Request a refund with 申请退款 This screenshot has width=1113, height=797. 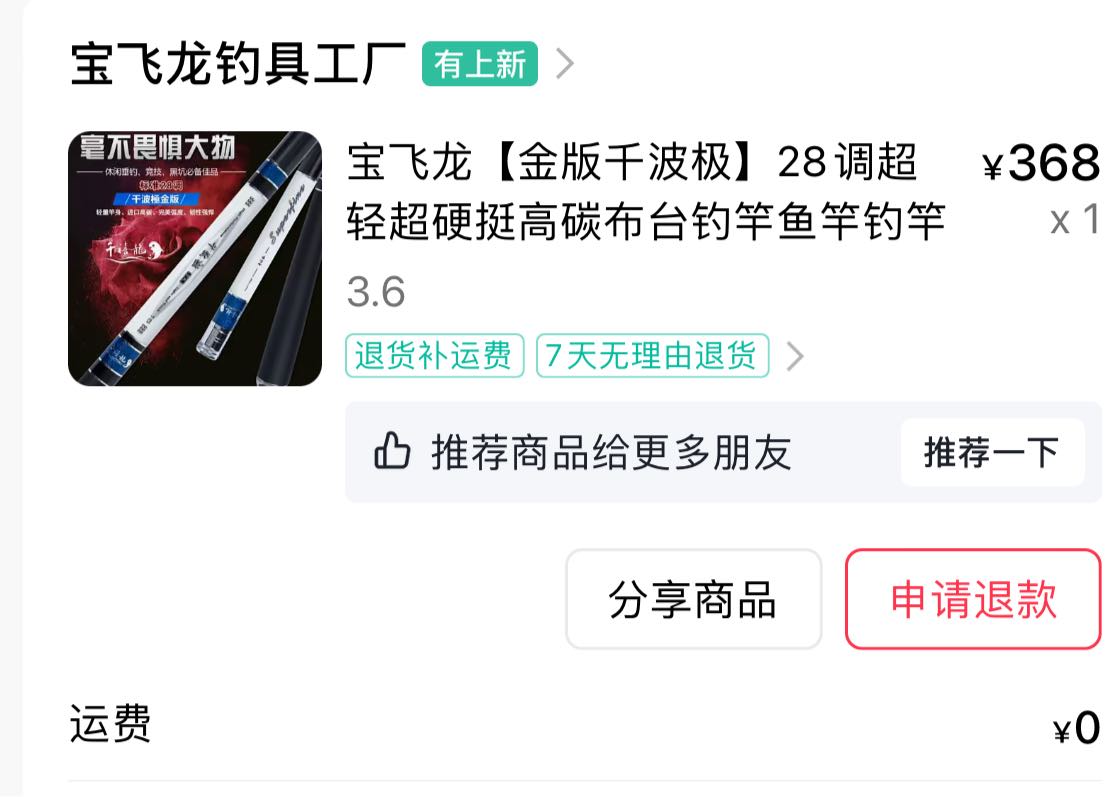point(973,599)
